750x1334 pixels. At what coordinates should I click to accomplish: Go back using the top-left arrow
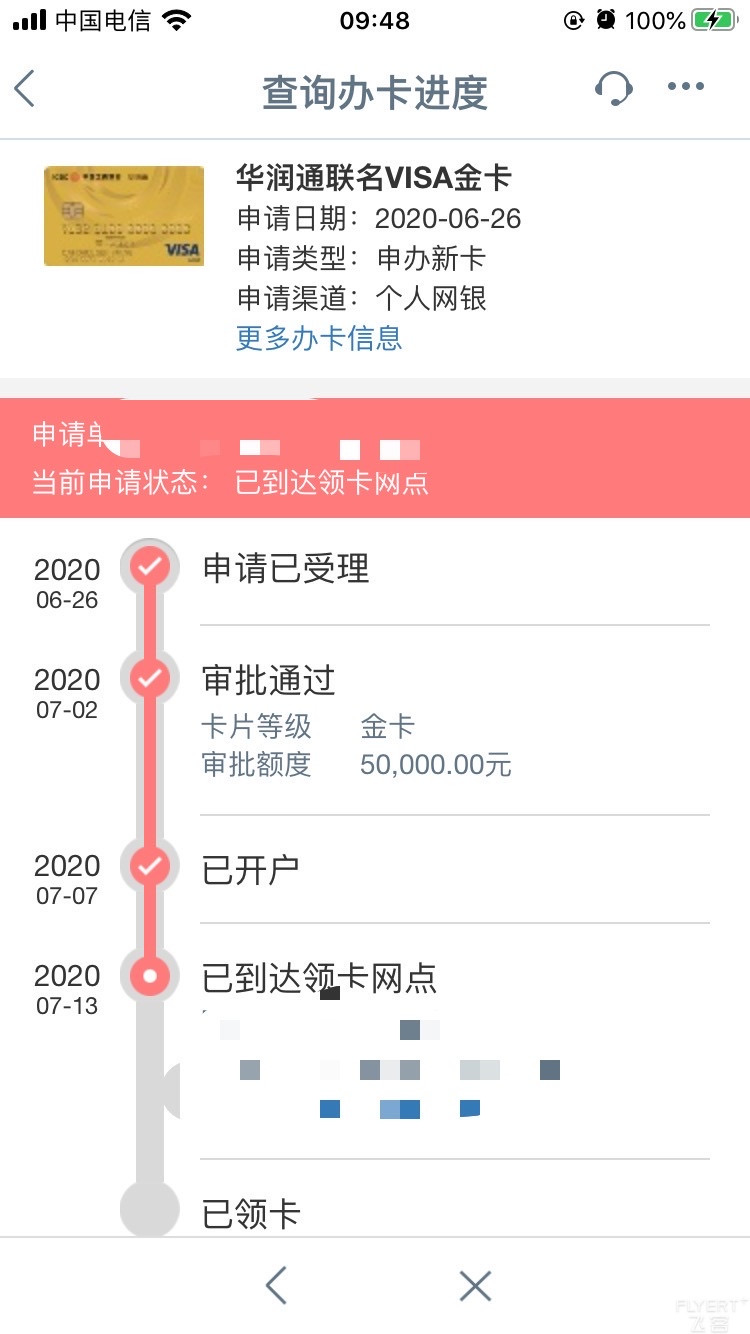point(25,89)
